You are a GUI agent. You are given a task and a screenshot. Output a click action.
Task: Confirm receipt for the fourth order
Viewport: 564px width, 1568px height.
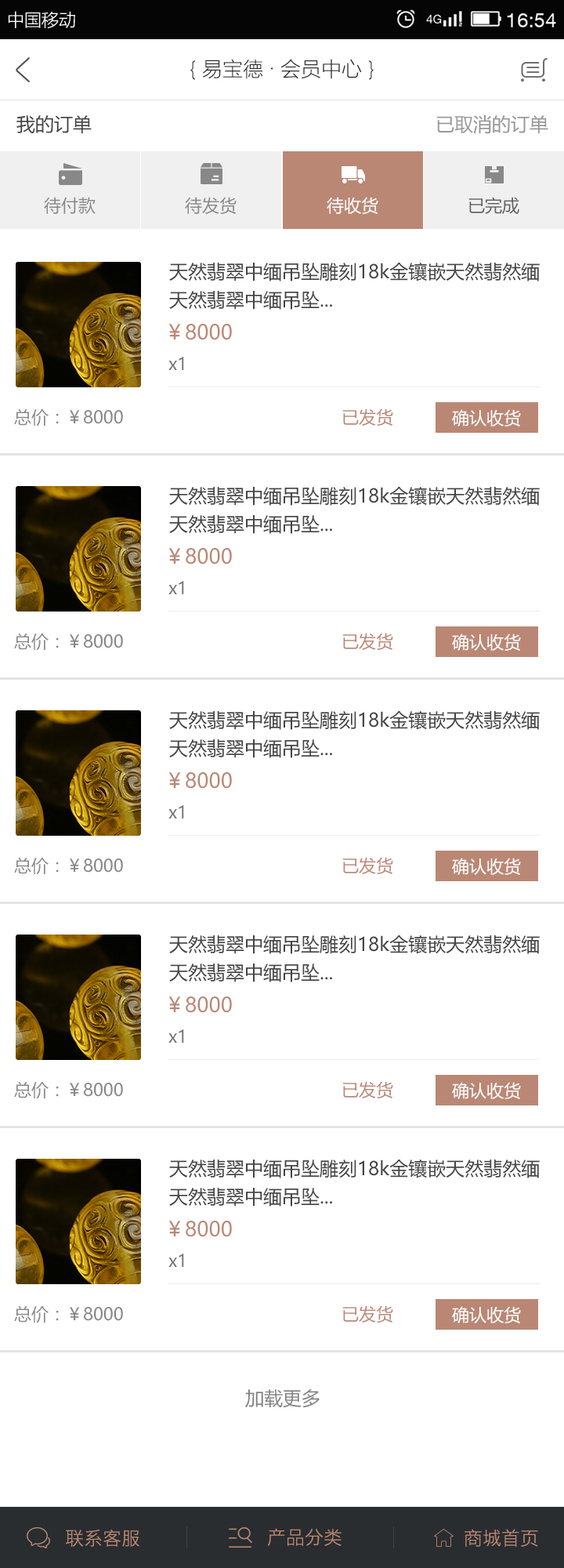[486, 1091]
